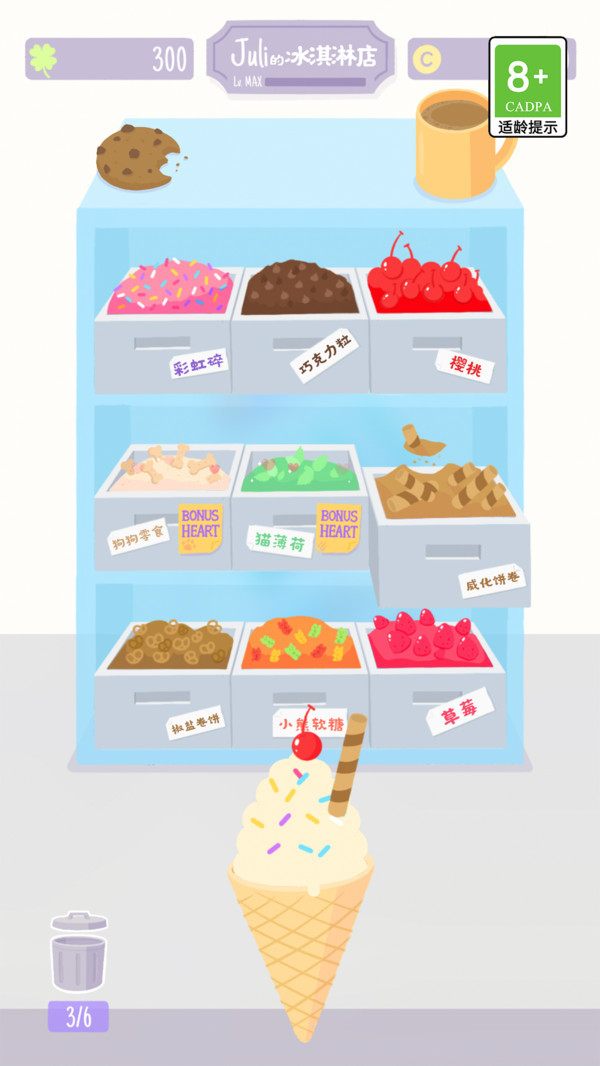Select the 威化饼卷 wafer rolls drawer

(447, 492)
